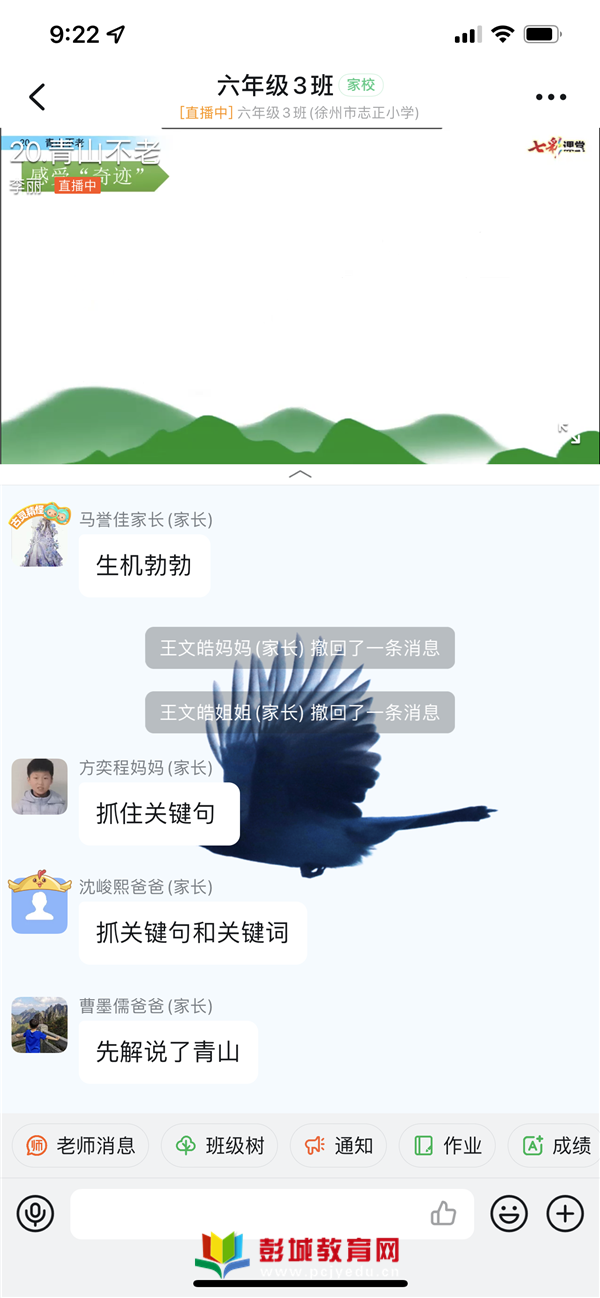Open the live stream banner for 六年级3班

[x=300, y=113]
